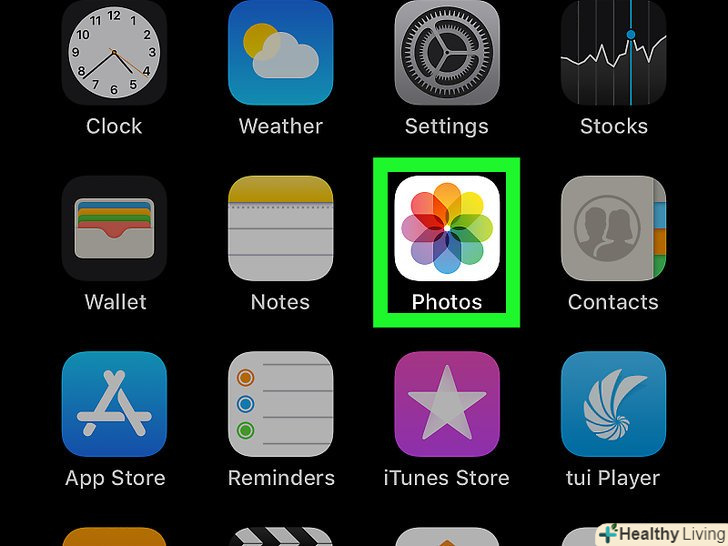Launch the Weather app
Image resolution: width=728 pixels, height=546 pixels.
280,53
